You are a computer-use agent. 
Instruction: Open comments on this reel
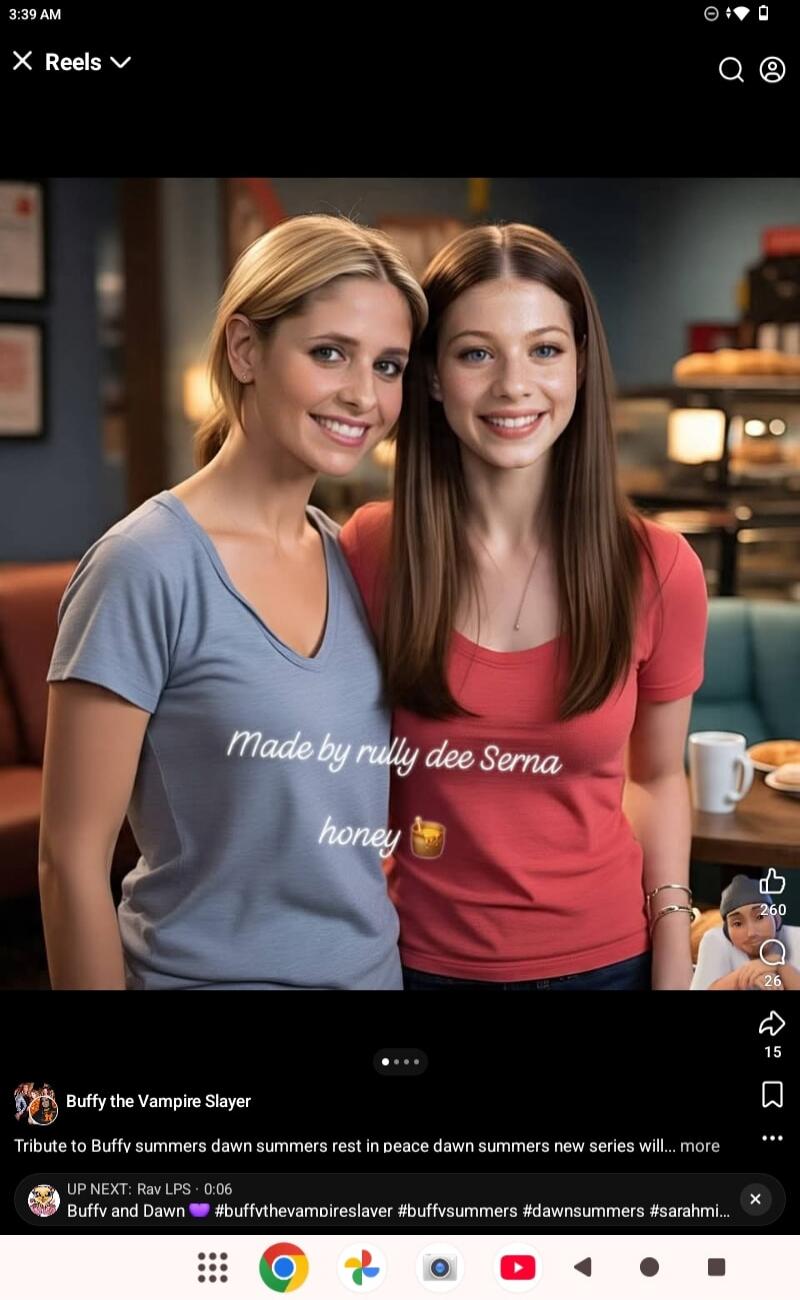[772, 952]
